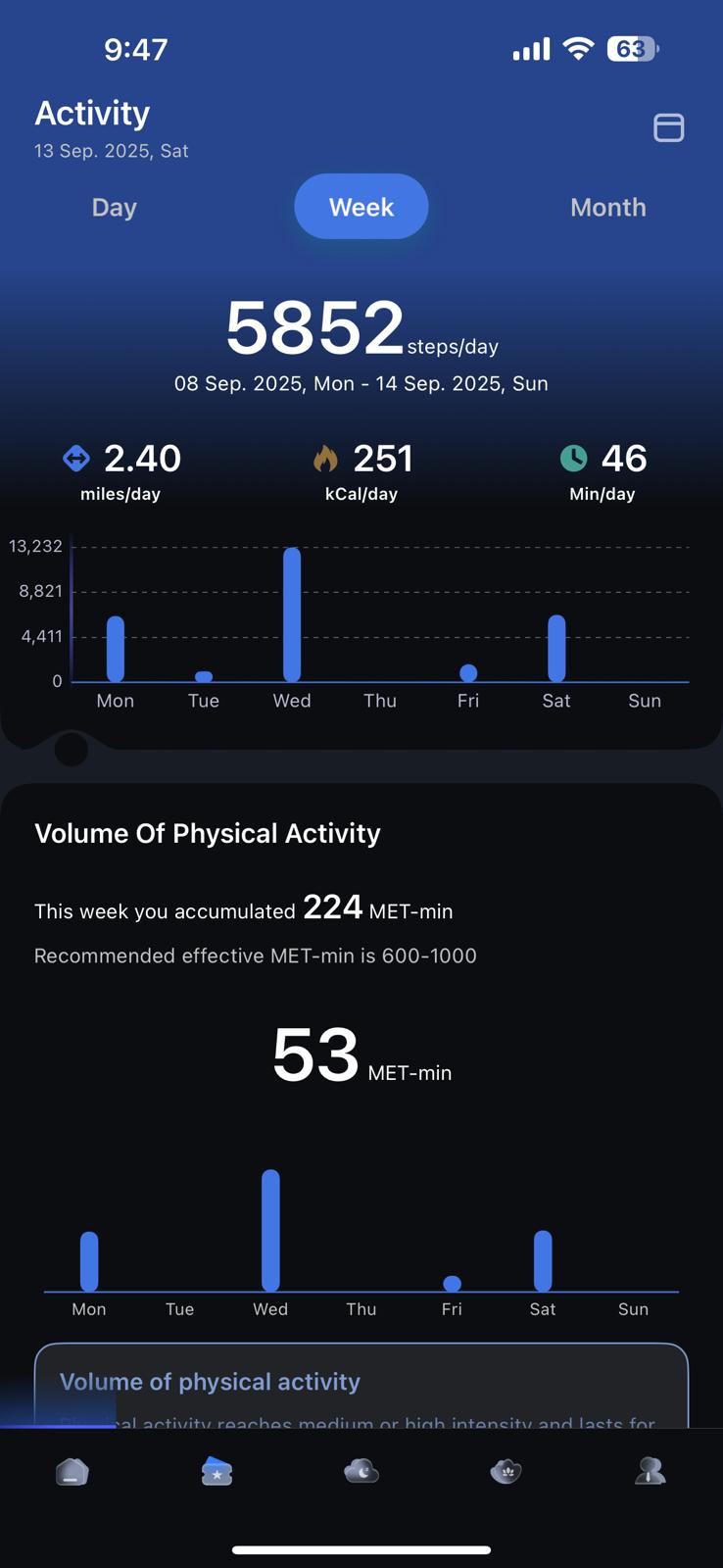Open the sleep moon tab

pyautogui.click(x=361, y=1471)
